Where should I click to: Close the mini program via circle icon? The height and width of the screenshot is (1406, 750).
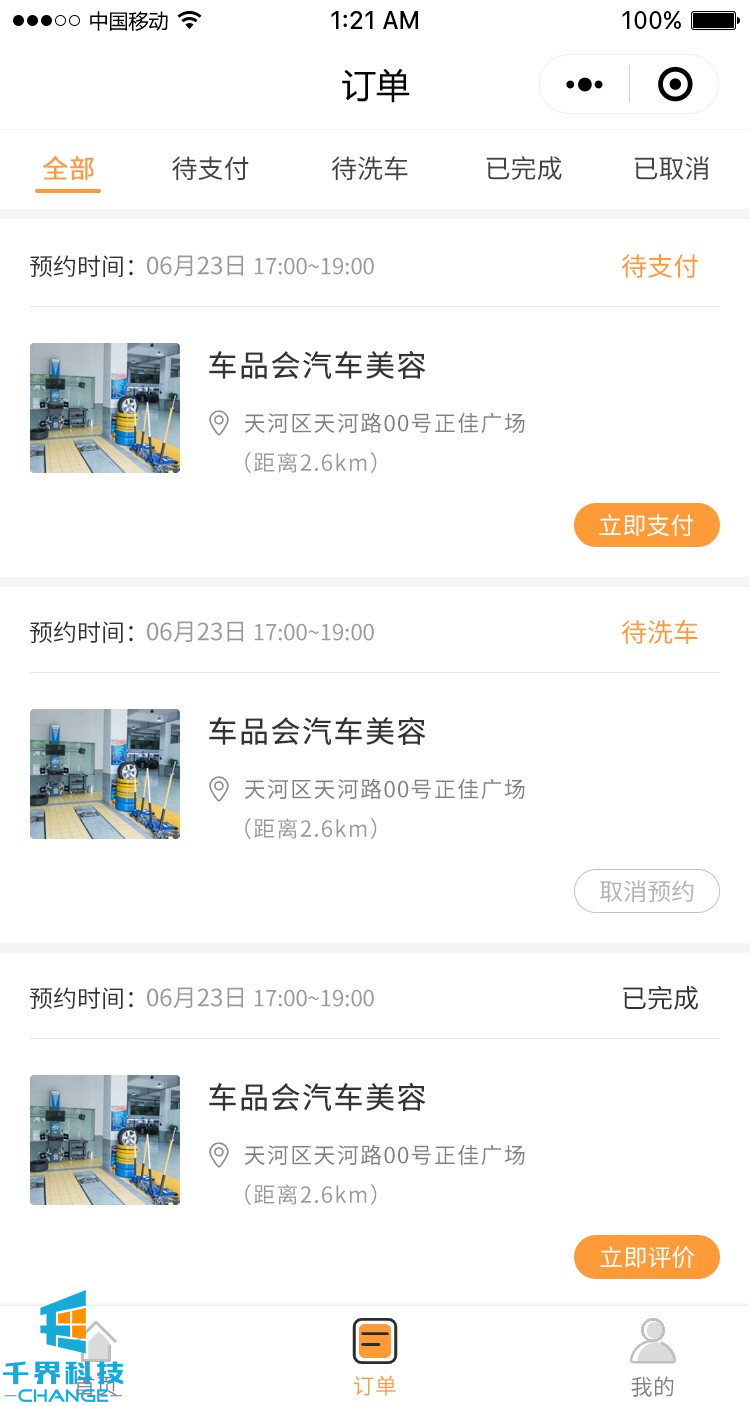[x=675, y=85]
